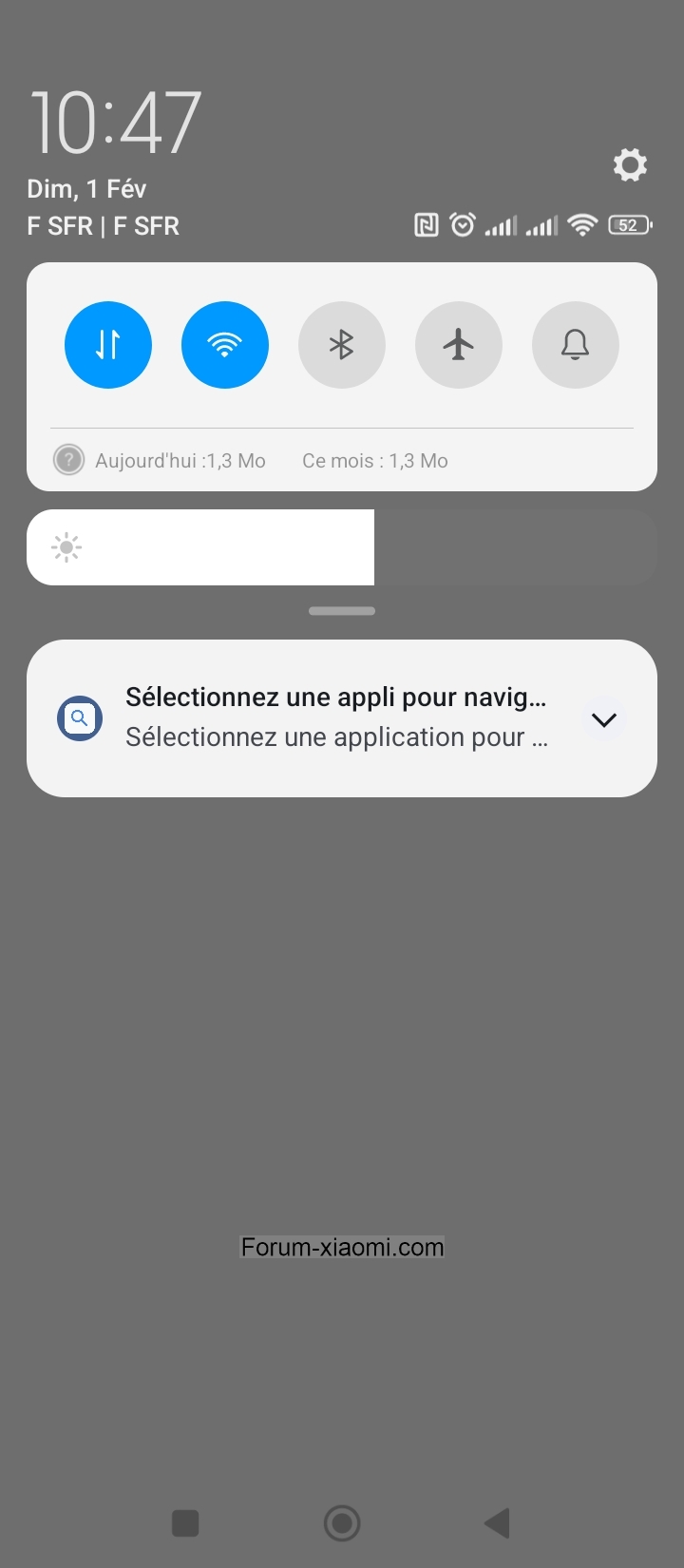Open settings via the gear icon

[630, 165]
